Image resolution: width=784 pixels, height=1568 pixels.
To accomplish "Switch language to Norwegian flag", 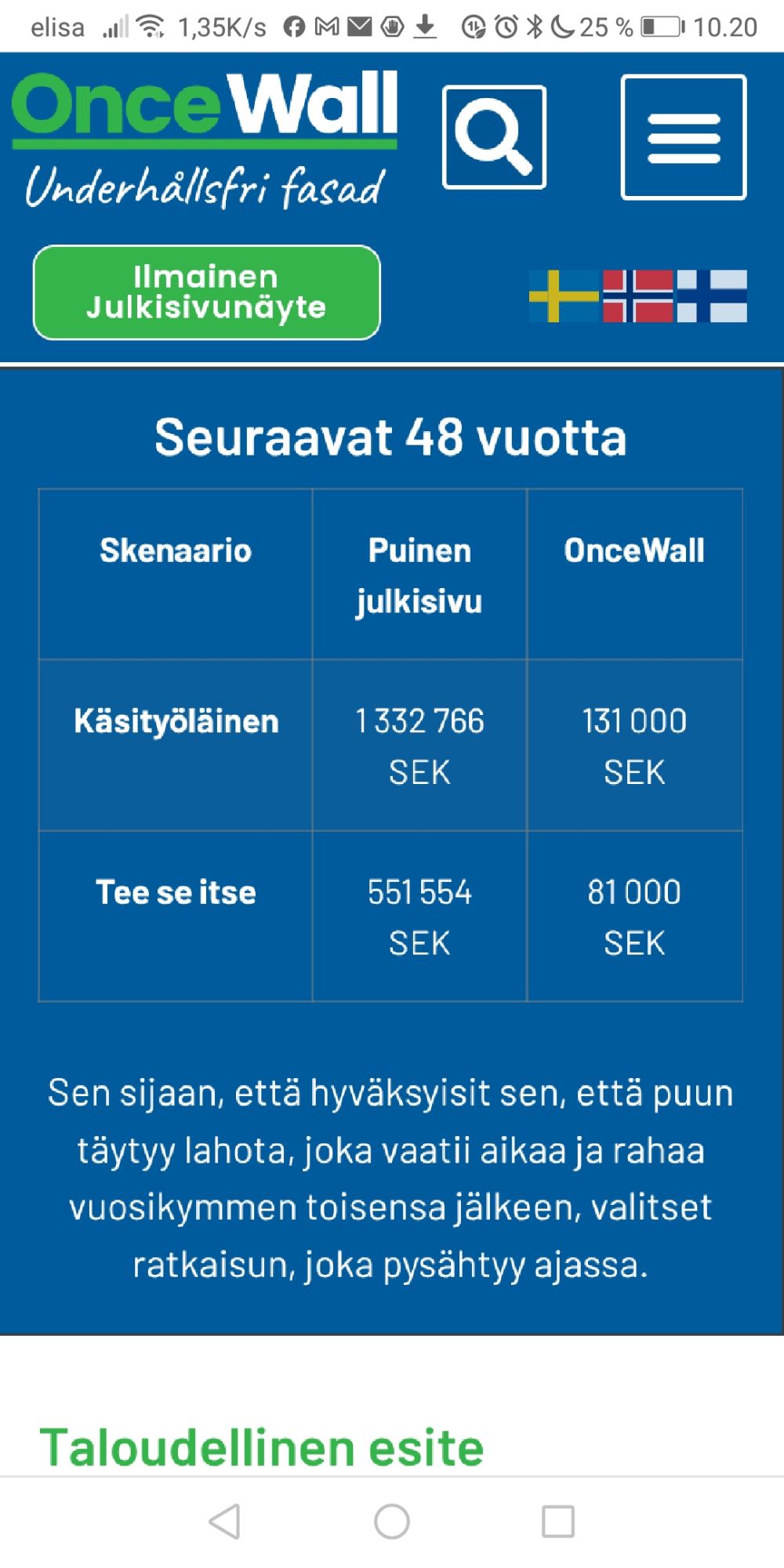I will [x=637, y=296].
